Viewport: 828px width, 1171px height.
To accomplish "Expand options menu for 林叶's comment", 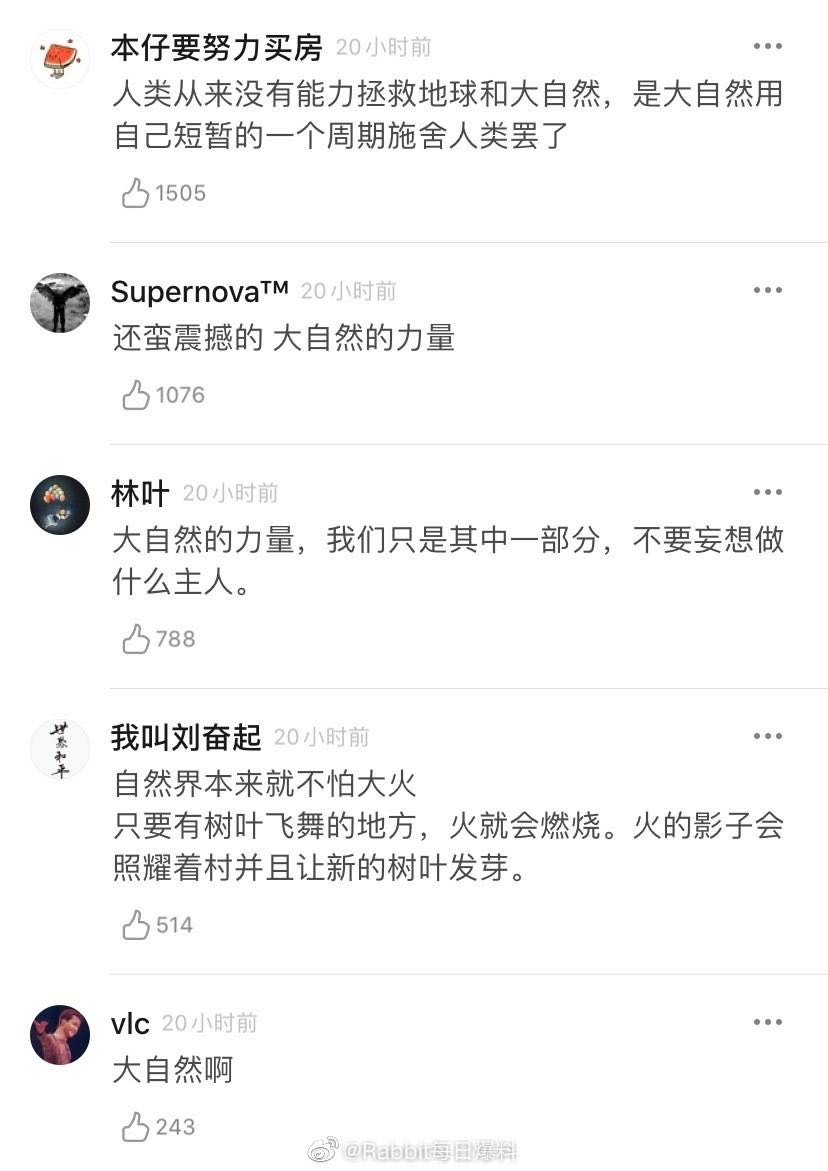I will [x=768, y=491].
